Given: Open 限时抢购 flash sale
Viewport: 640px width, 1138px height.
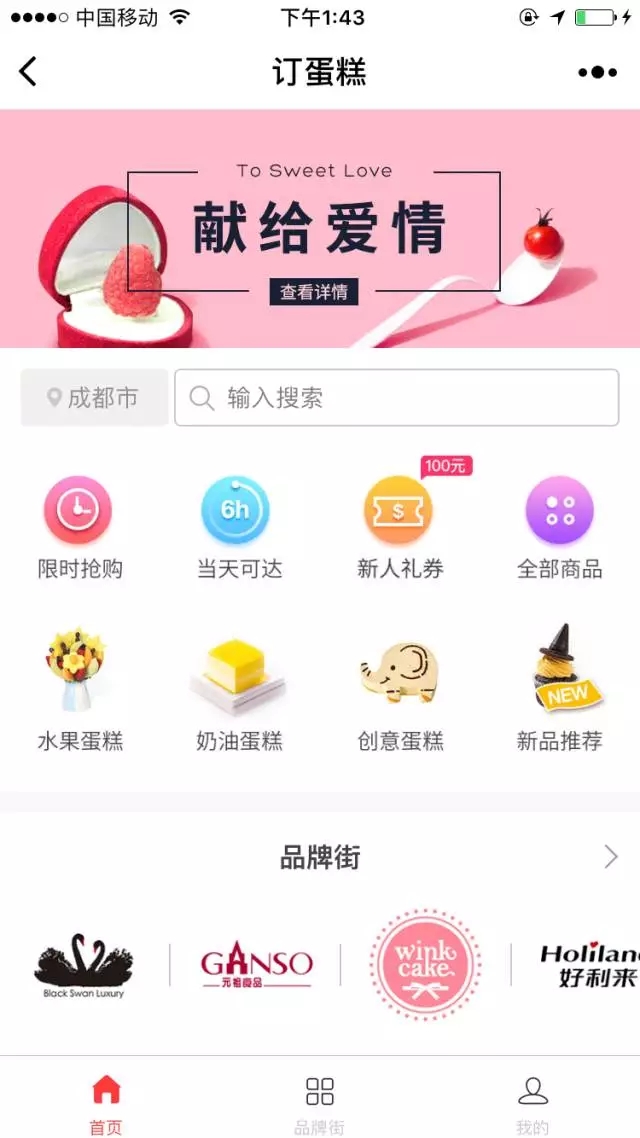Looking at the screenshot, I should tap(78, 528).
